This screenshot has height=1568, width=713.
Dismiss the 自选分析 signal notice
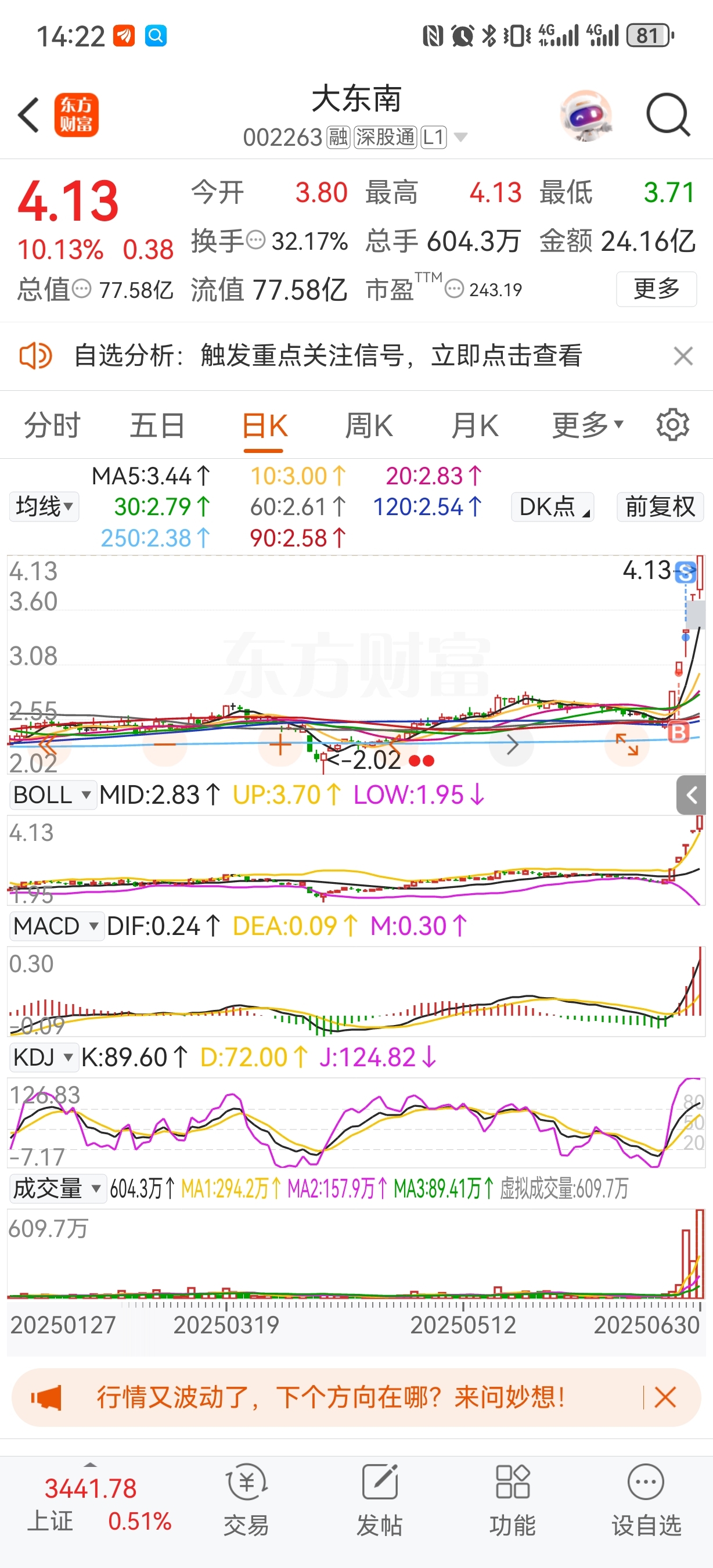[683, 356]
